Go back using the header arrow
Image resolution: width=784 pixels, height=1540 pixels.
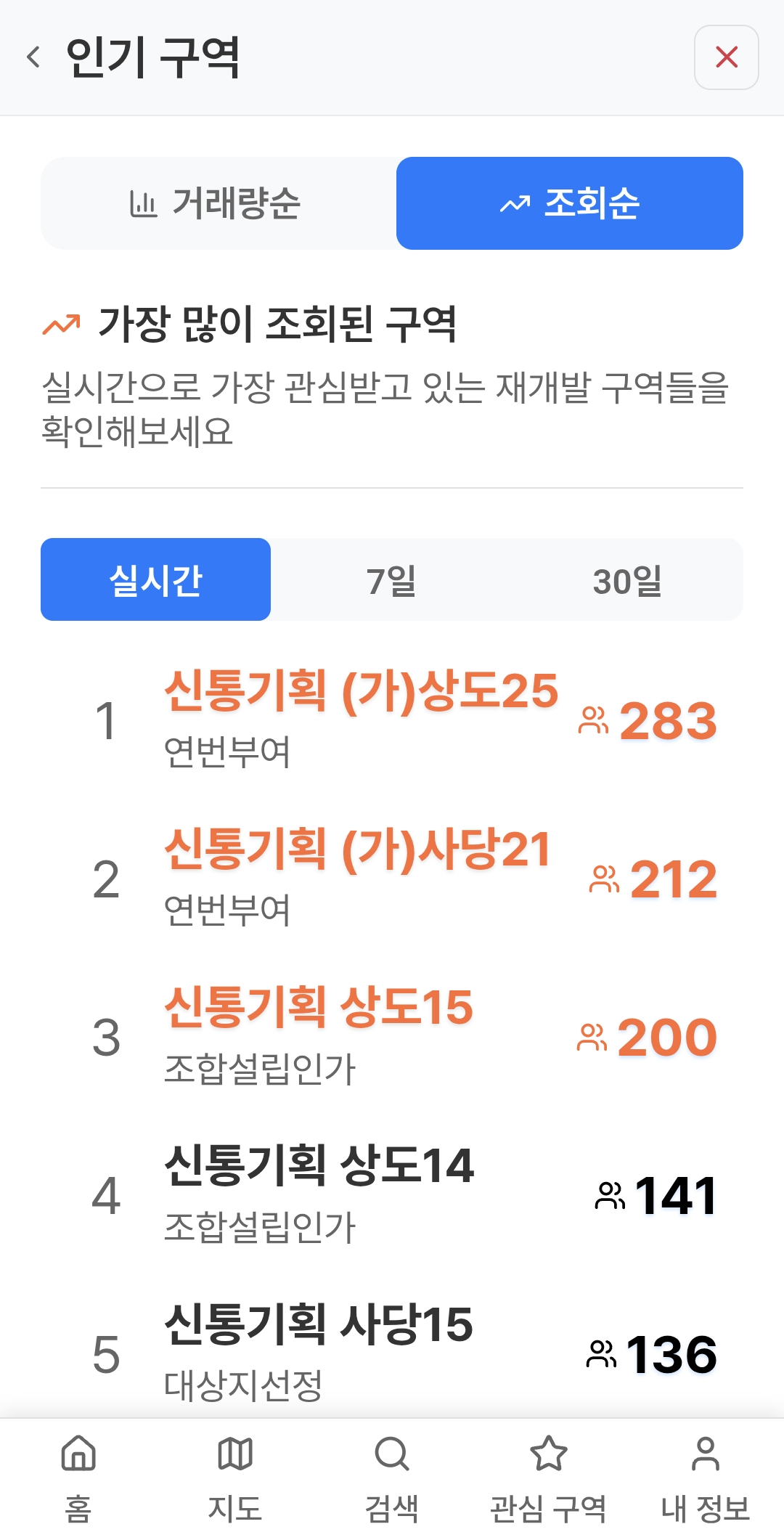pyautogui.click(x=33, y=57)
